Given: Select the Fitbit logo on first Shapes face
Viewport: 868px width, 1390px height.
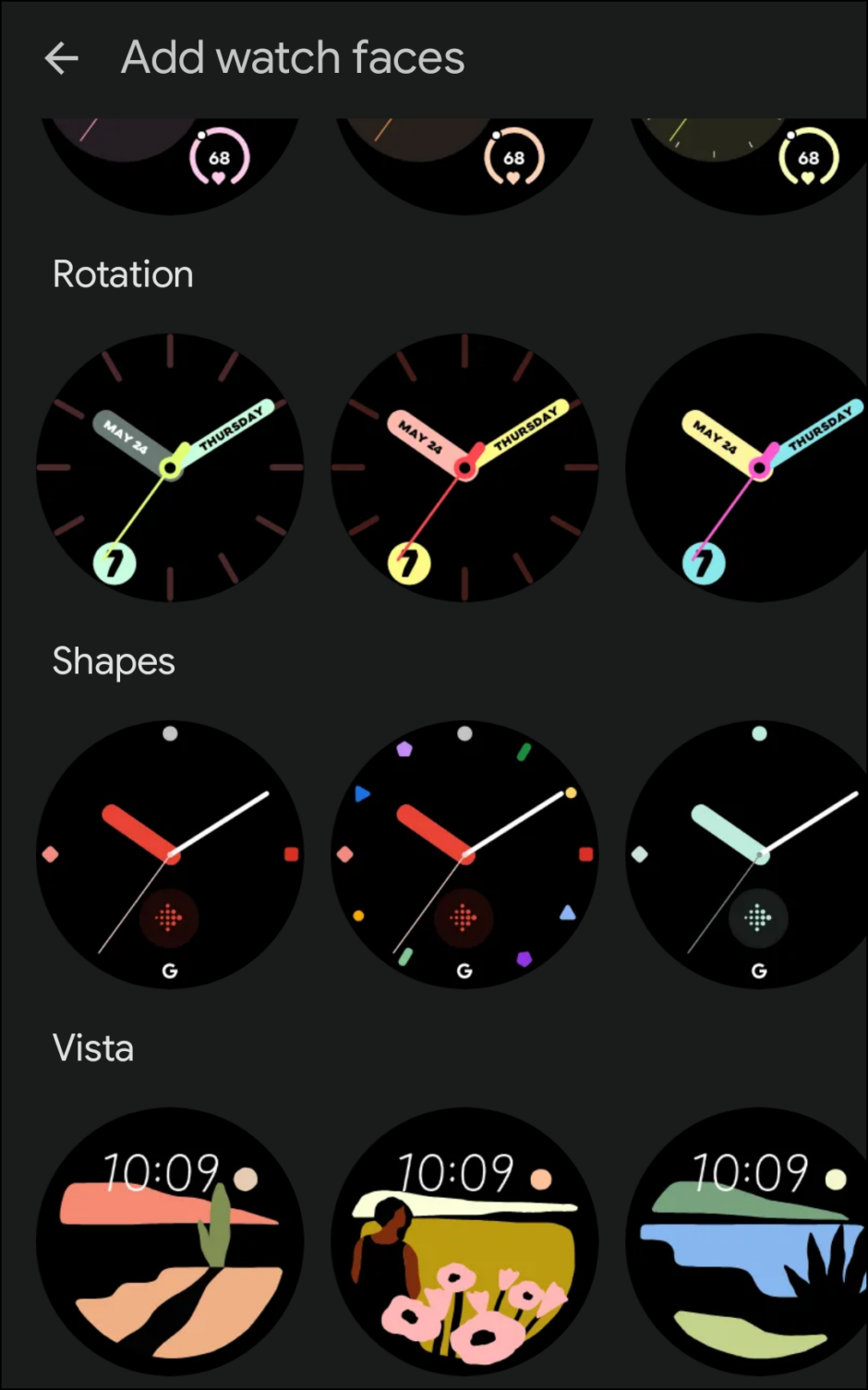Looking at the screenshot, I should (170, 919).
